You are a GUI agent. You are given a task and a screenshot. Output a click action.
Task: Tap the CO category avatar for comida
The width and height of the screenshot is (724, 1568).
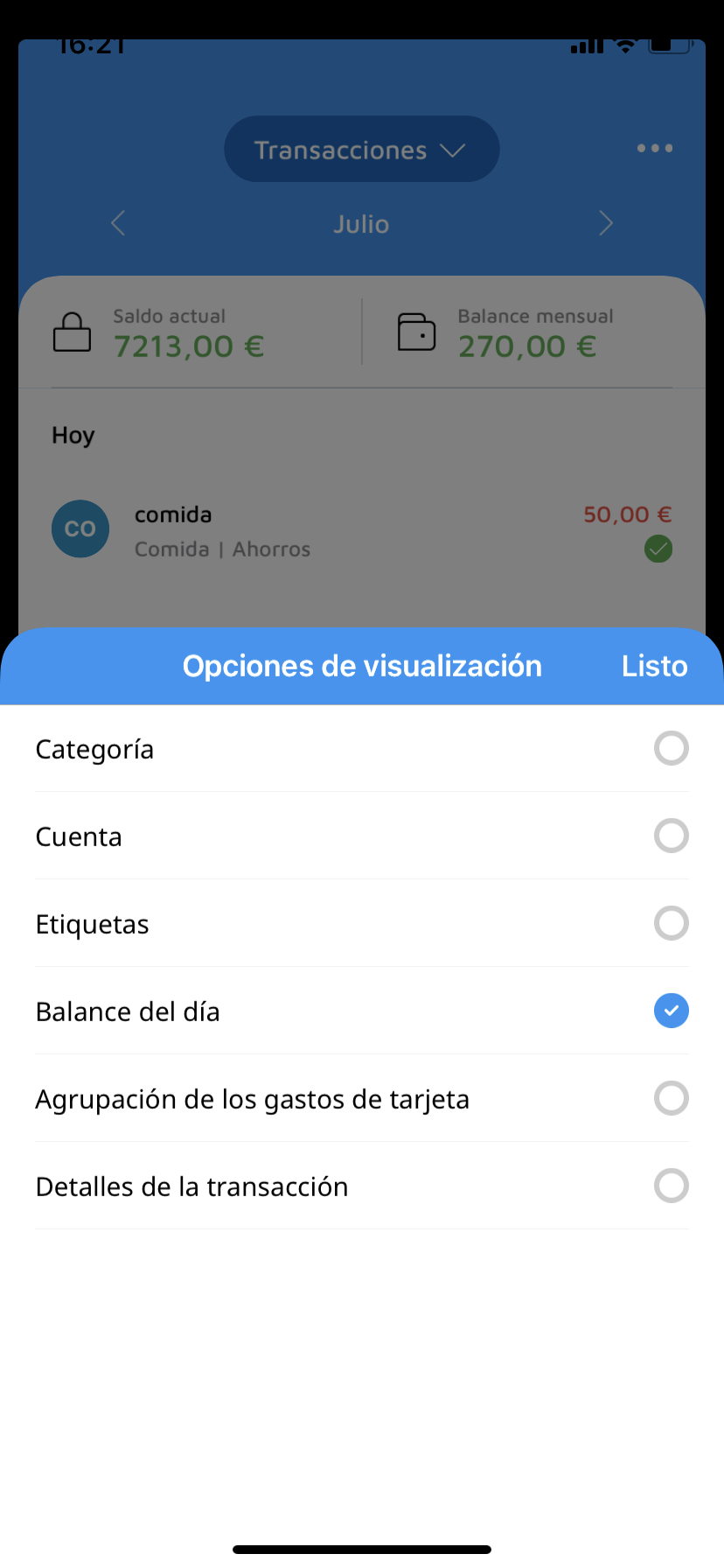pos(80,528)
